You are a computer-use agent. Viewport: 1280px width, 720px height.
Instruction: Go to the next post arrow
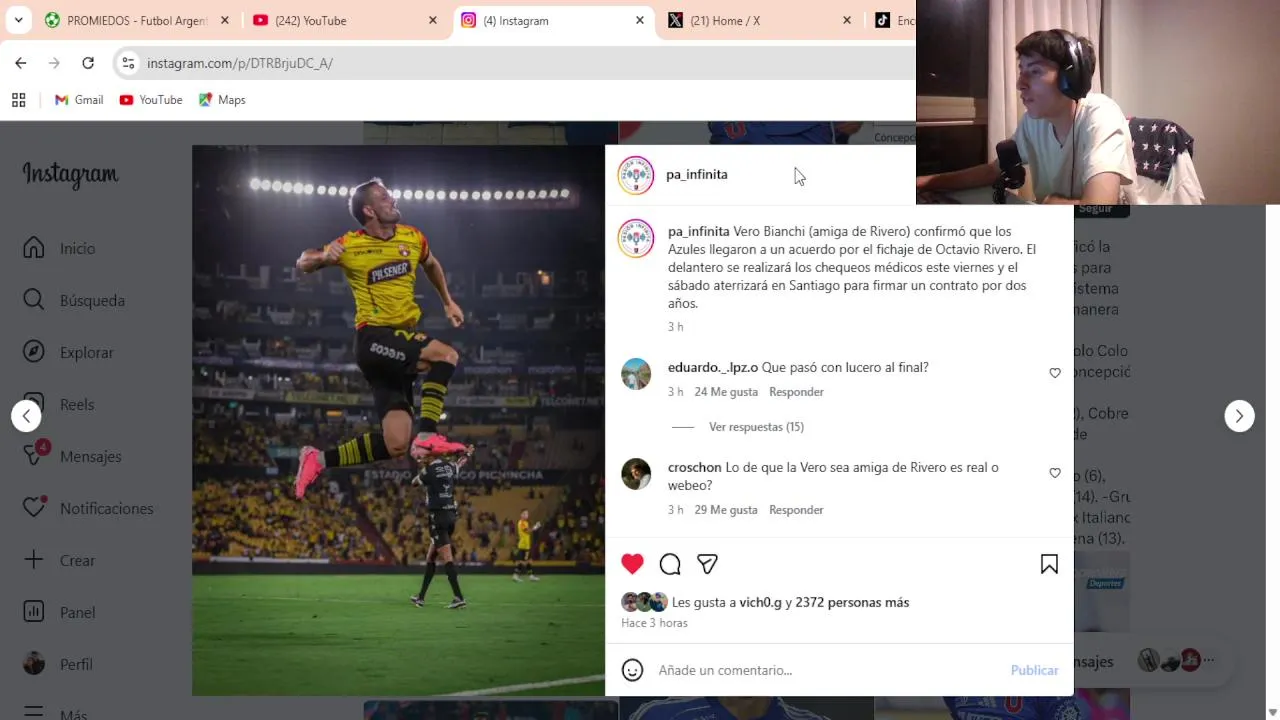click(1239, 416)
